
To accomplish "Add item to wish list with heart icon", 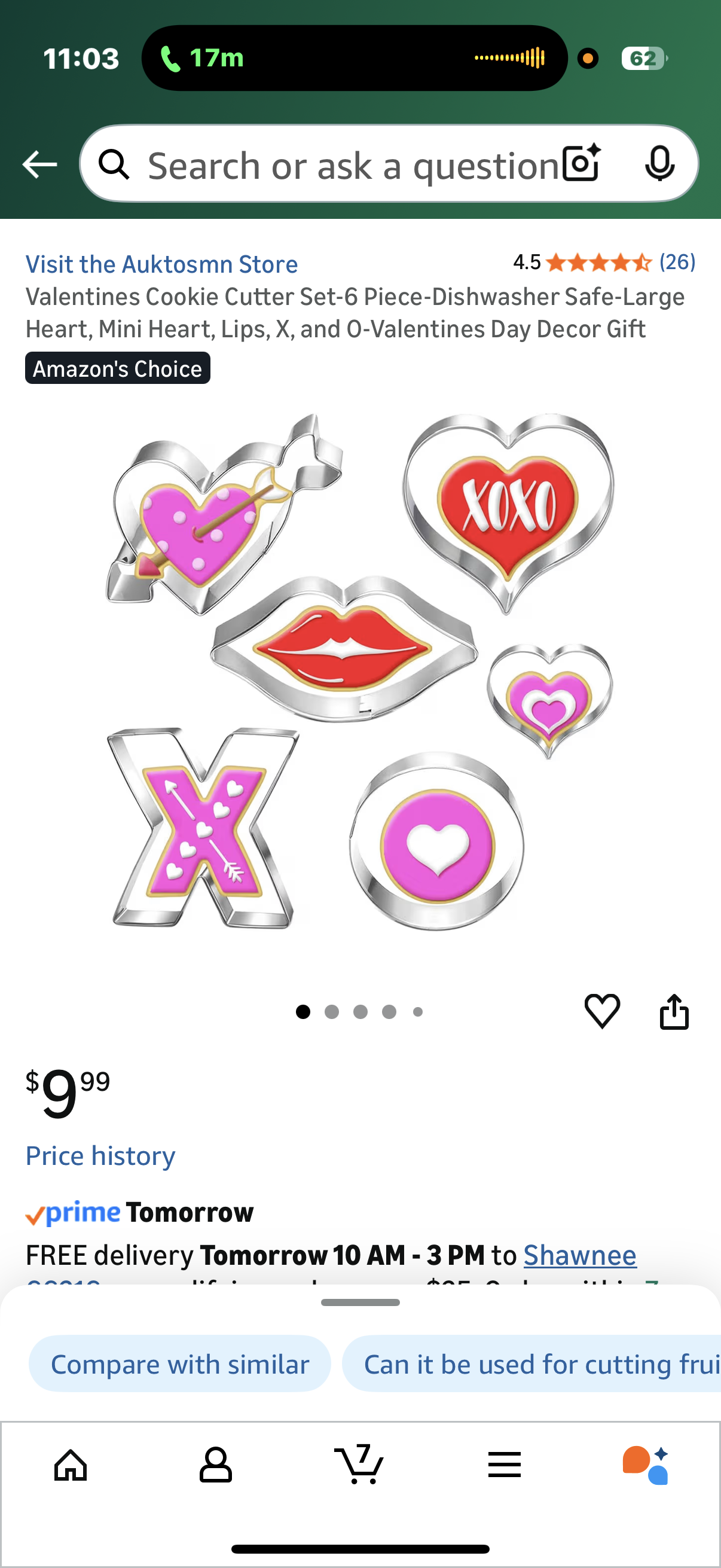I will coord(602,1011).
